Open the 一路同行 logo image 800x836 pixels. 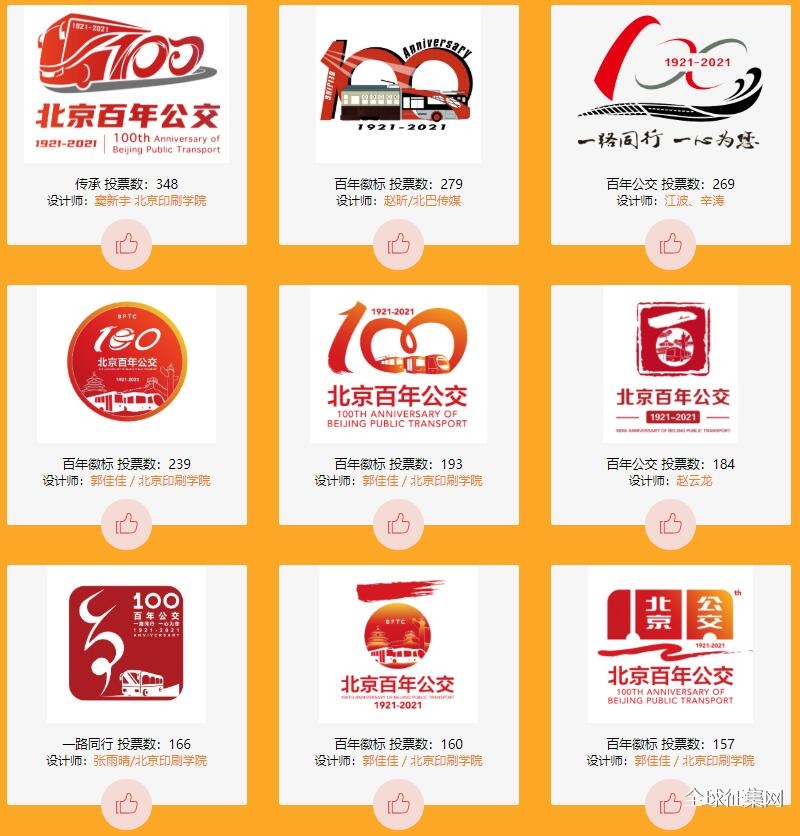(x=127, y=644)
